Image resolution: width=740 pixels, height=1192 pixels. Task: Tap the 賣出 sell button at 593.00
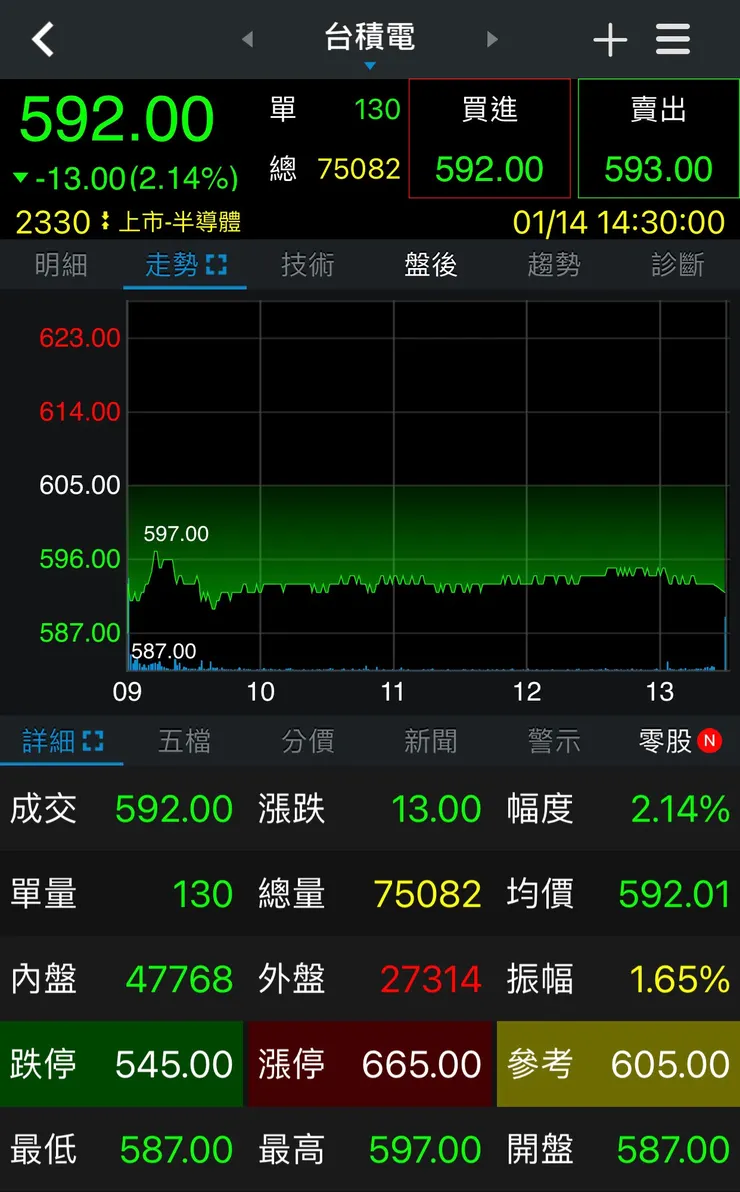point(657,139)
